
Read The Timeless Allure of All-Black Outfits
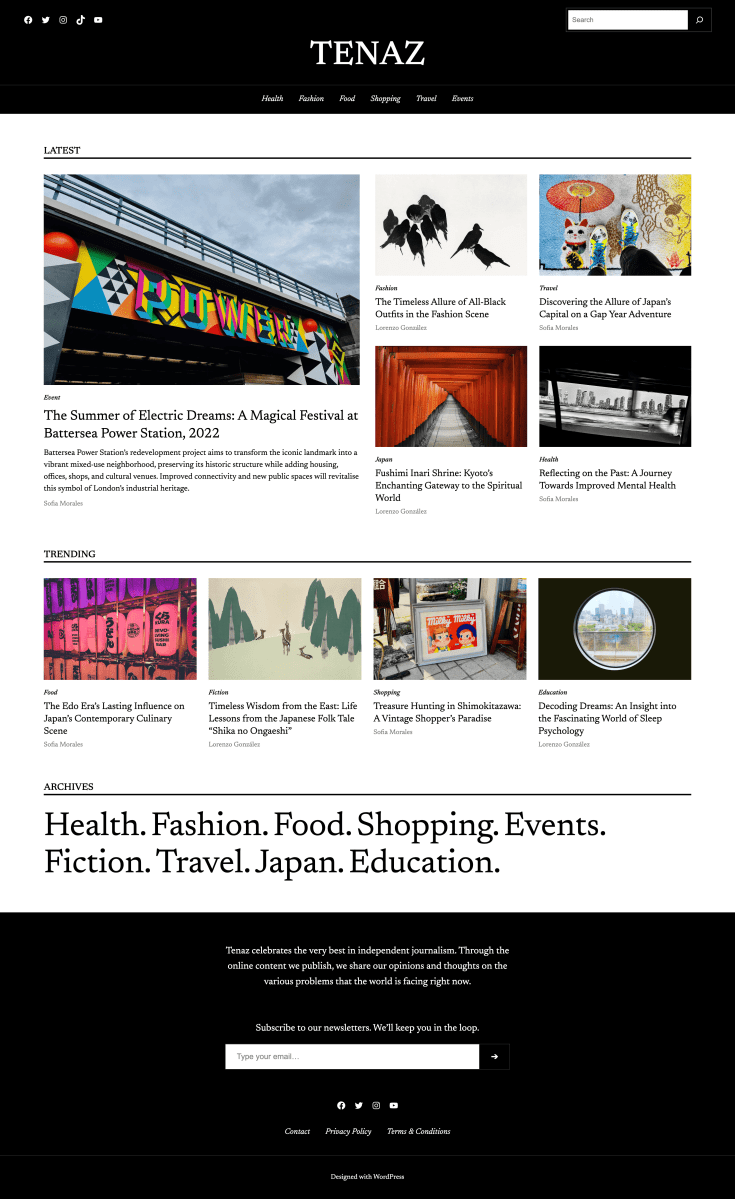point(440,308)
